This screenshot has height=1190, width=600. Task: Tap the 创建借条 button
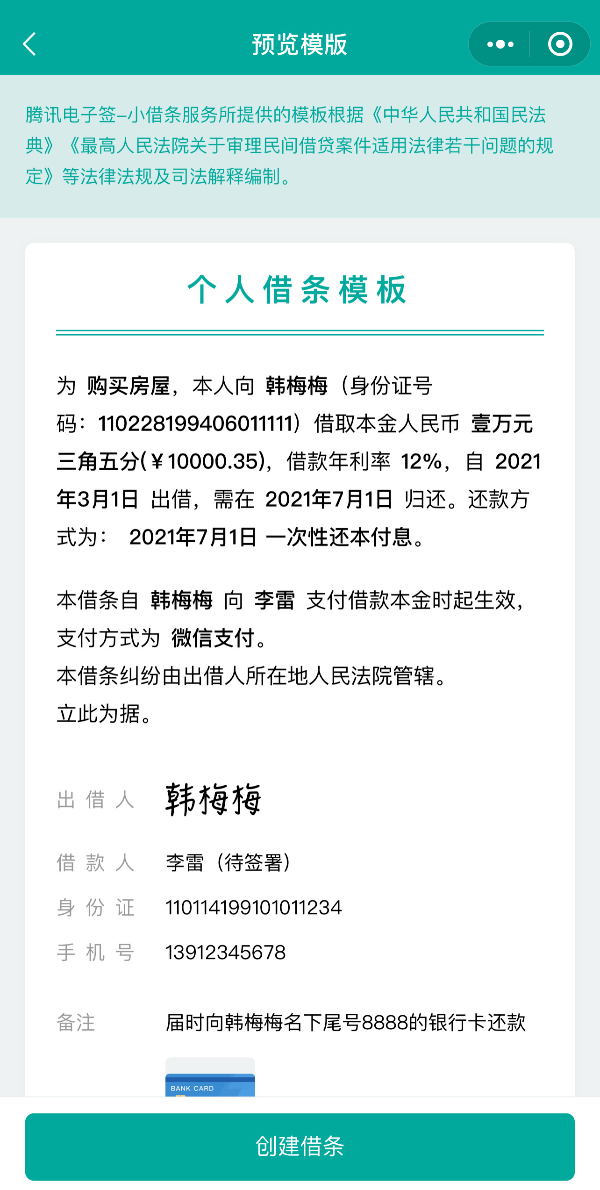pos(300,1146)
